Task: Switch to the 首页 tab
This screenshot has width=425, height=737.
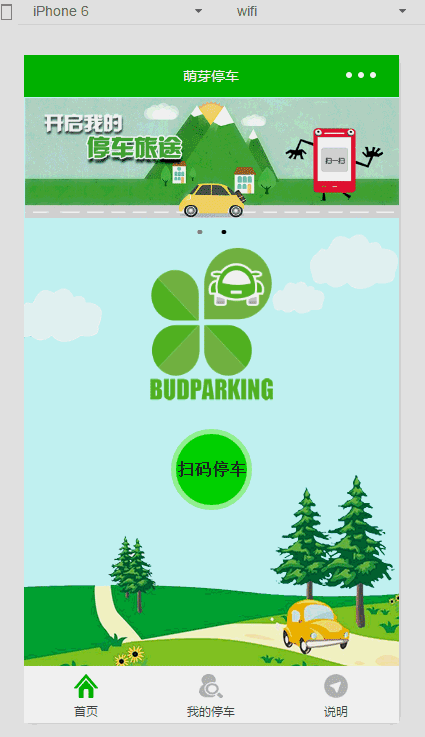Action: point(86,696)
